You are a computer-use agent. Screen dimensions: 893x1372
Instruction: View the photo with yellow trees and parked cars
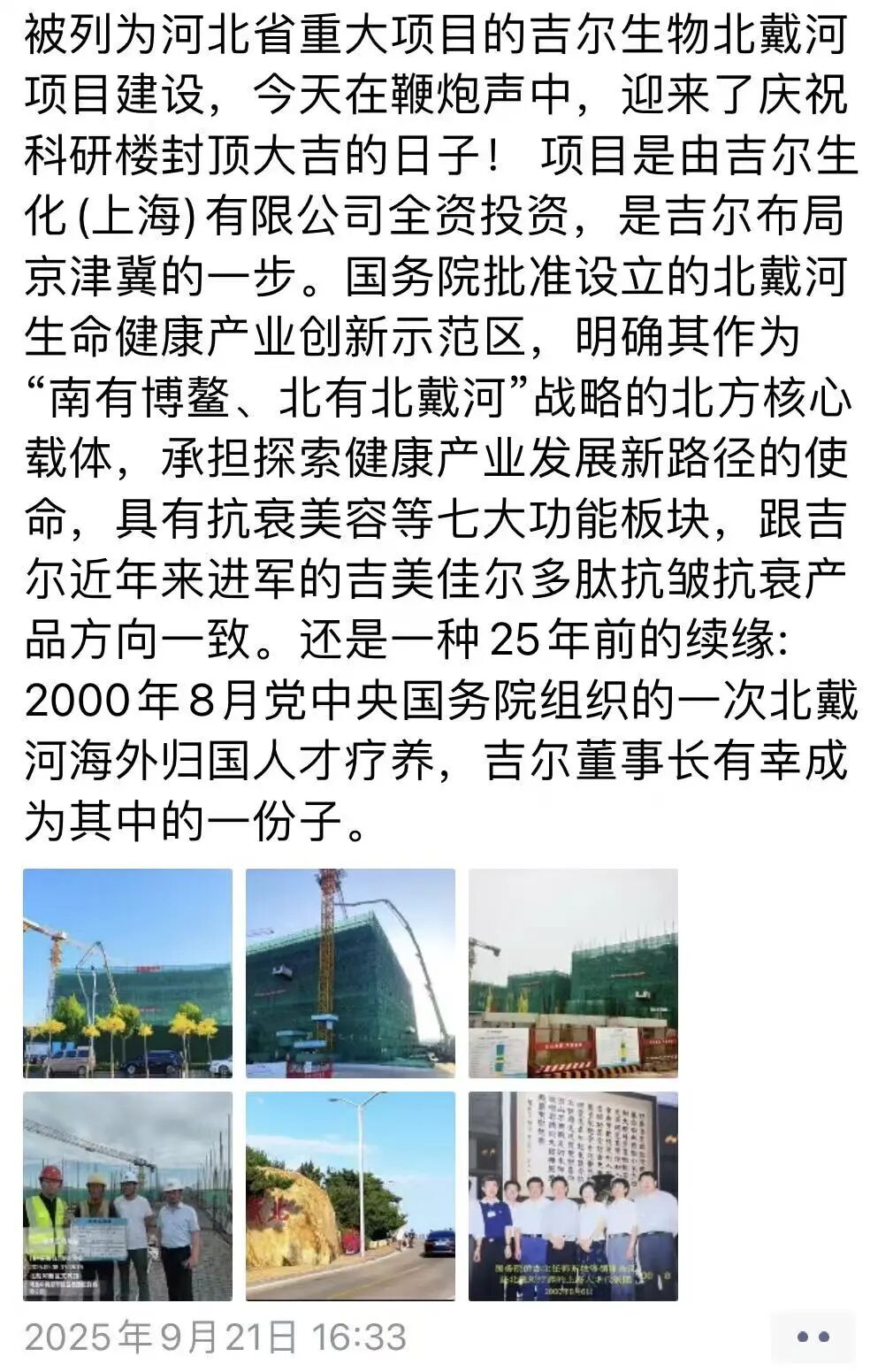128,973
